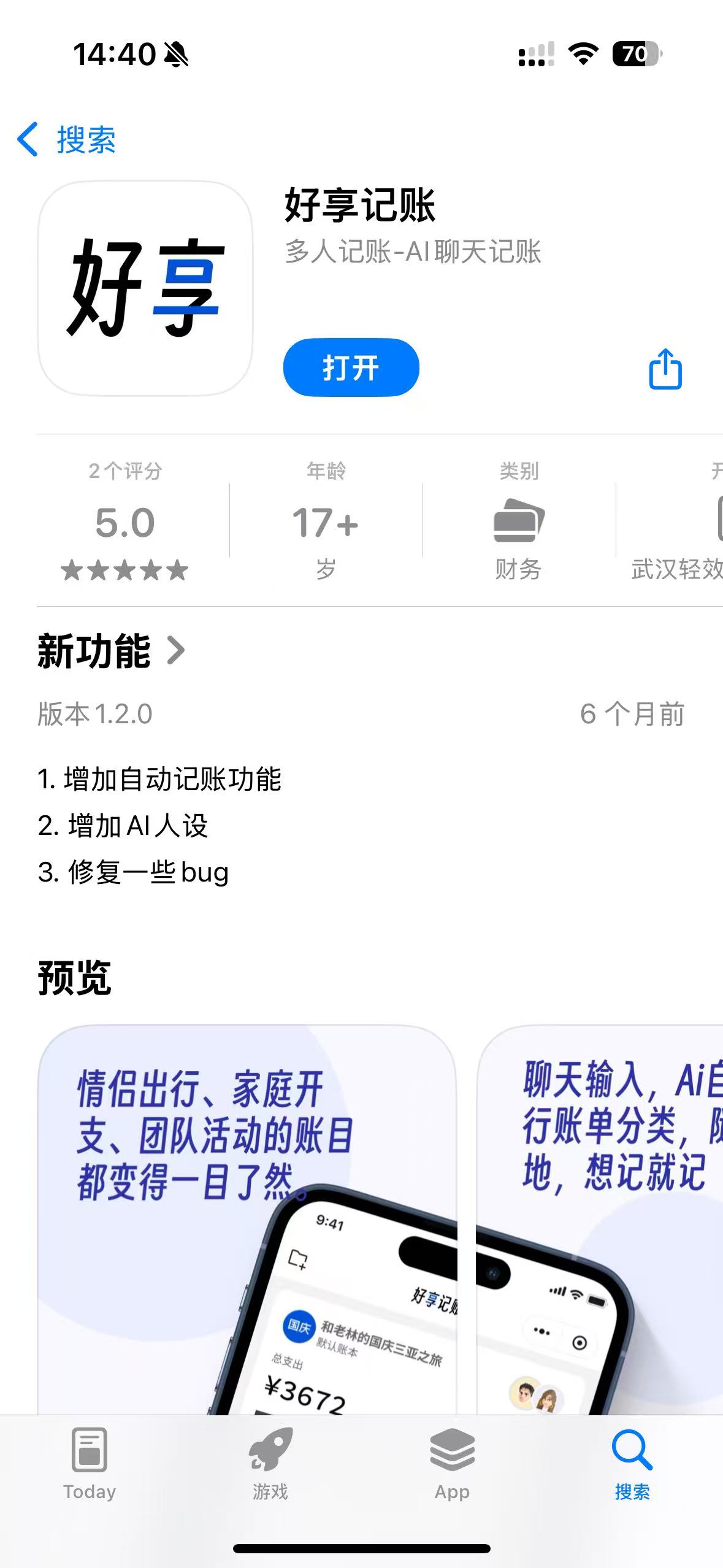Viewport: 723px width, 1568px height.
Task: Go back to 搜索 results
Action: [67, 140]
